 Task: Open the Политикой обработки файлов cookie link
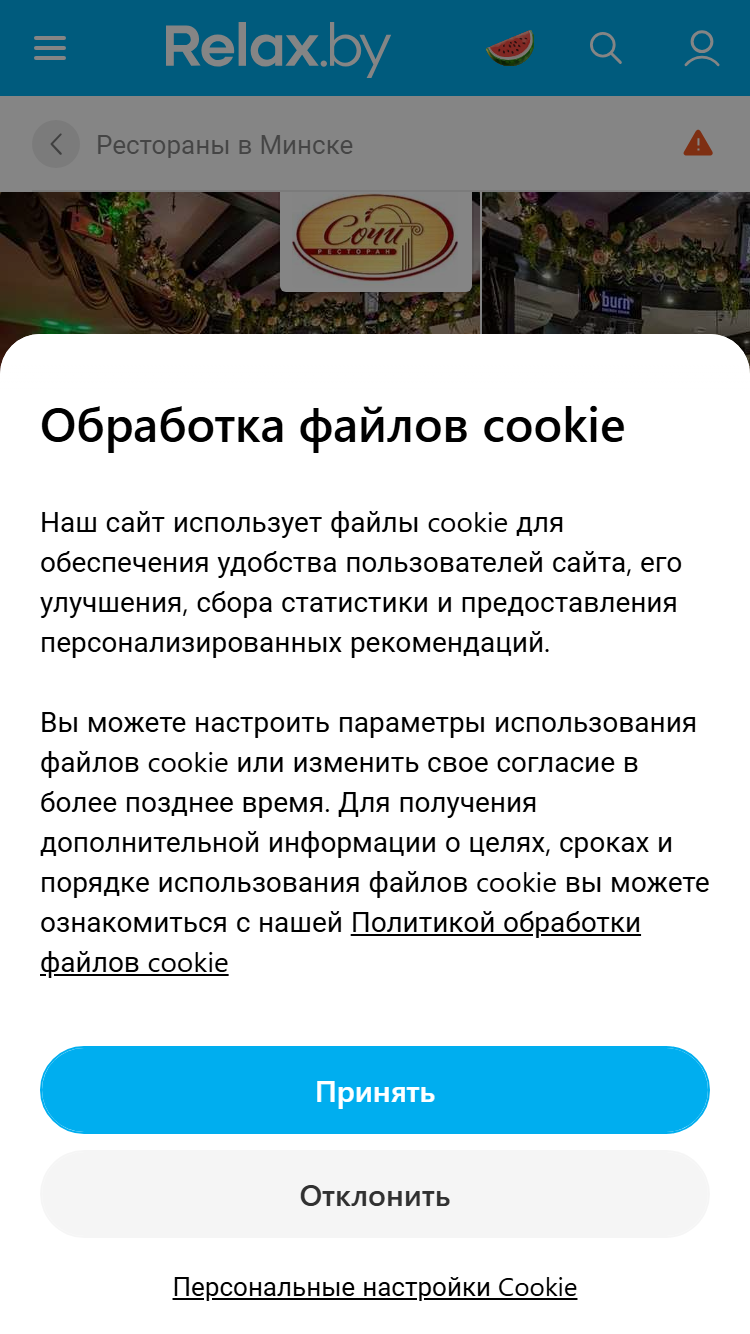(x=340, y=942)
